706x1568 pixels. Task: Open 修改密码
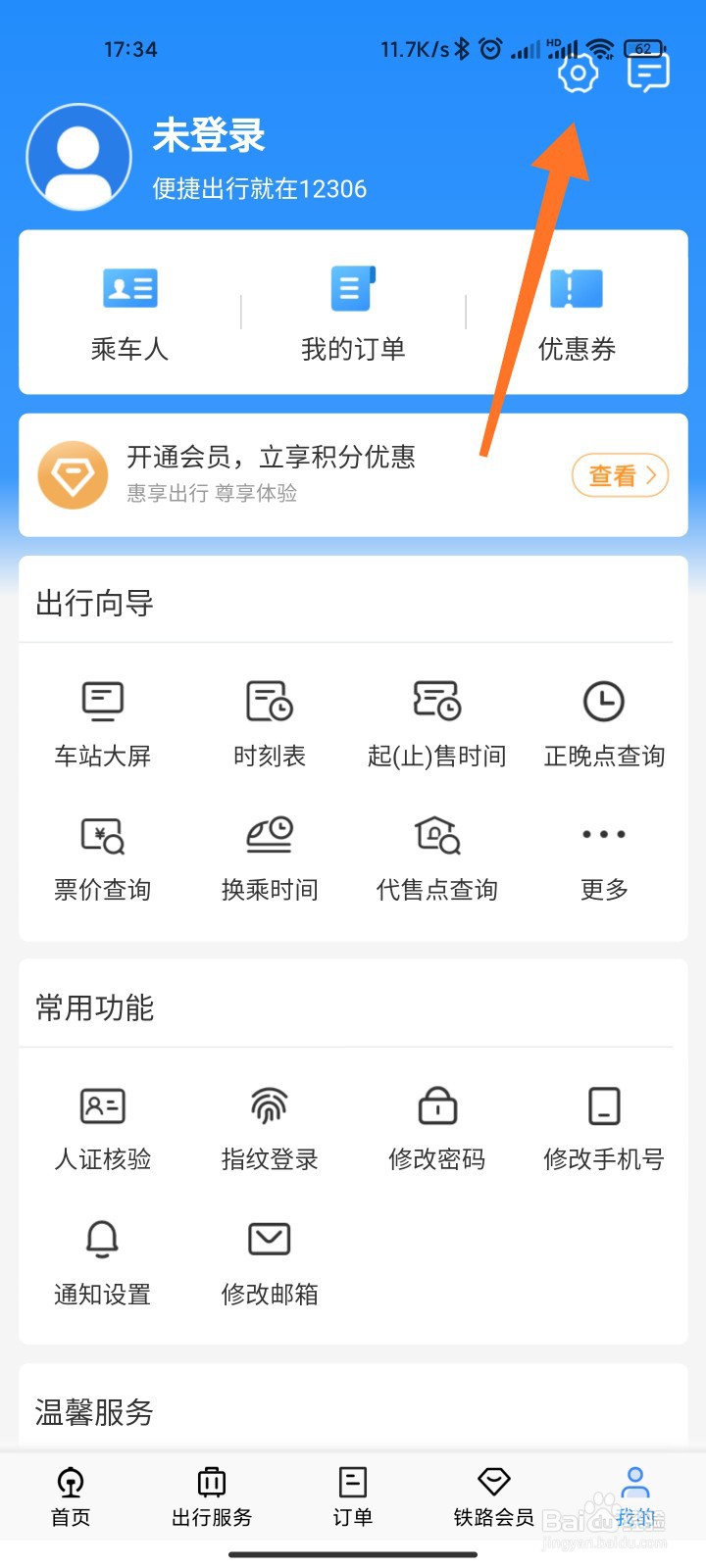tap(437, 1127)
